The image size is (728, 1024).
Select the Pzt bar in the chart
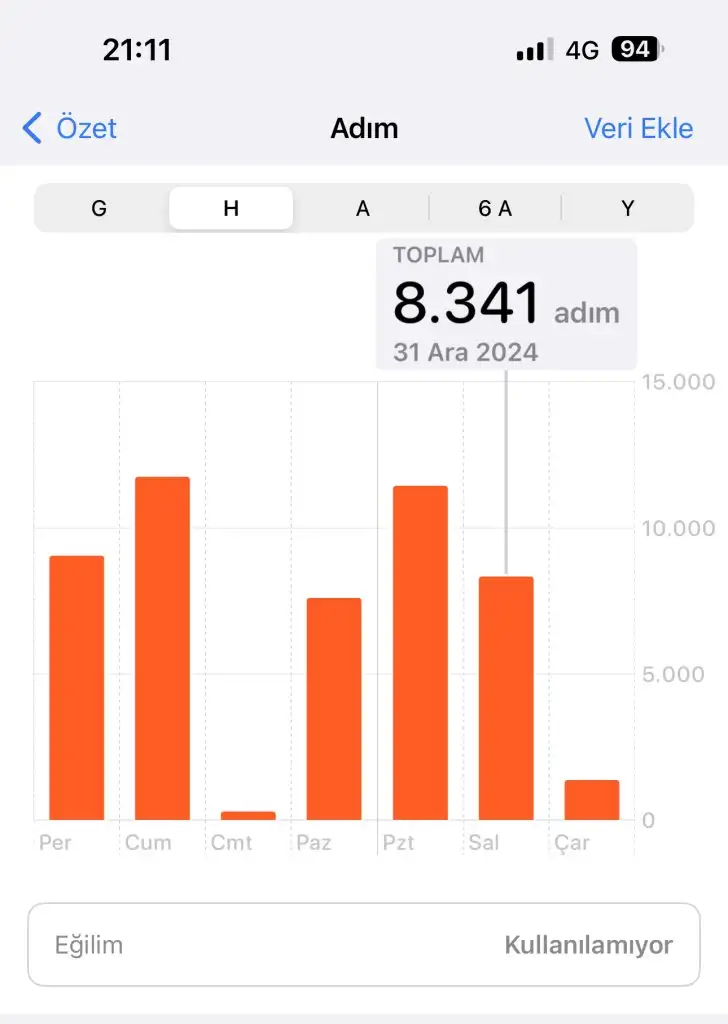point(420,653)
